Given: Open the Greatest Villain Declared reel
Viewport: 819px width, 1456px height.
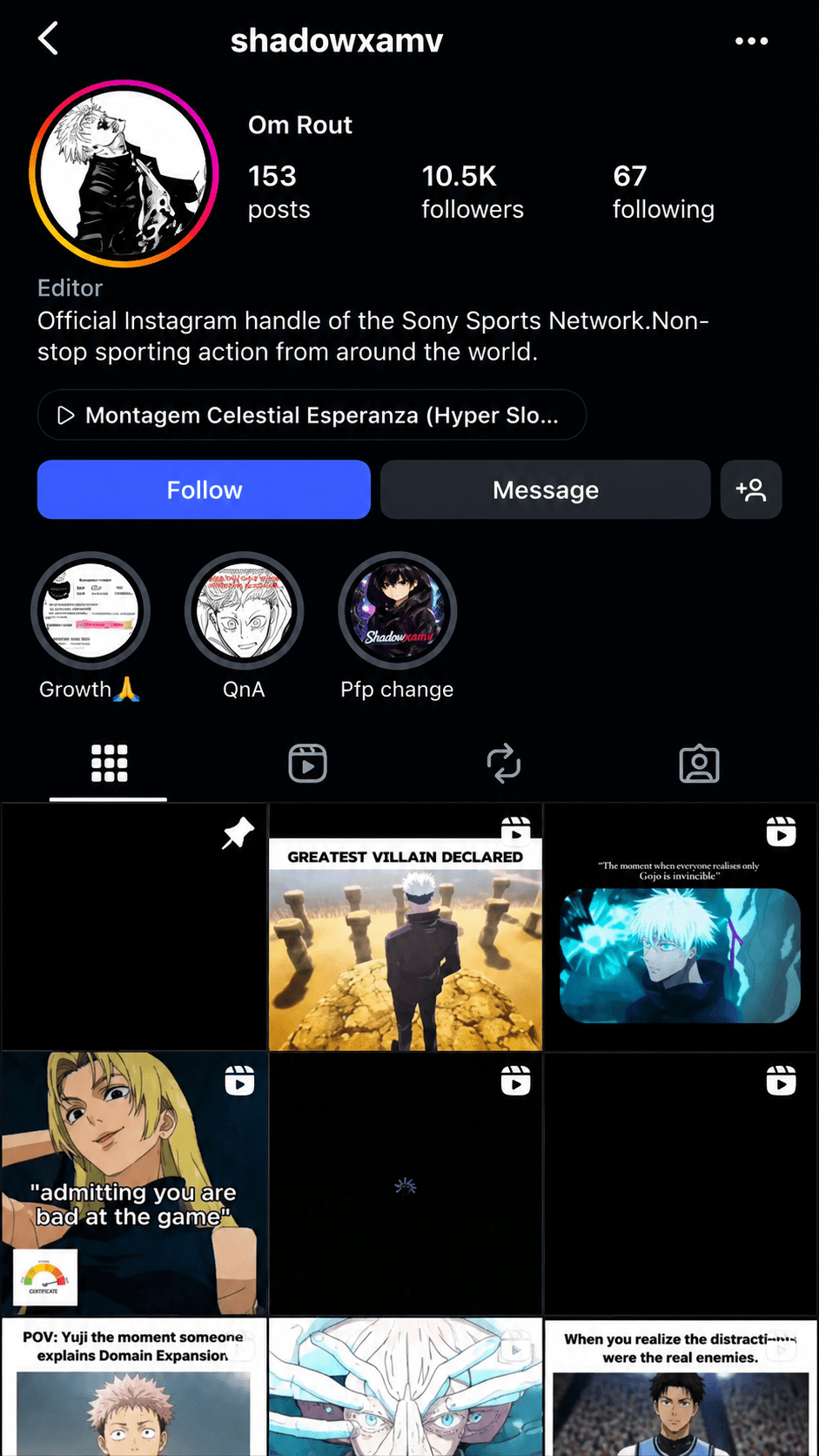Looking at the screenshot, I should tap(406, 927).
